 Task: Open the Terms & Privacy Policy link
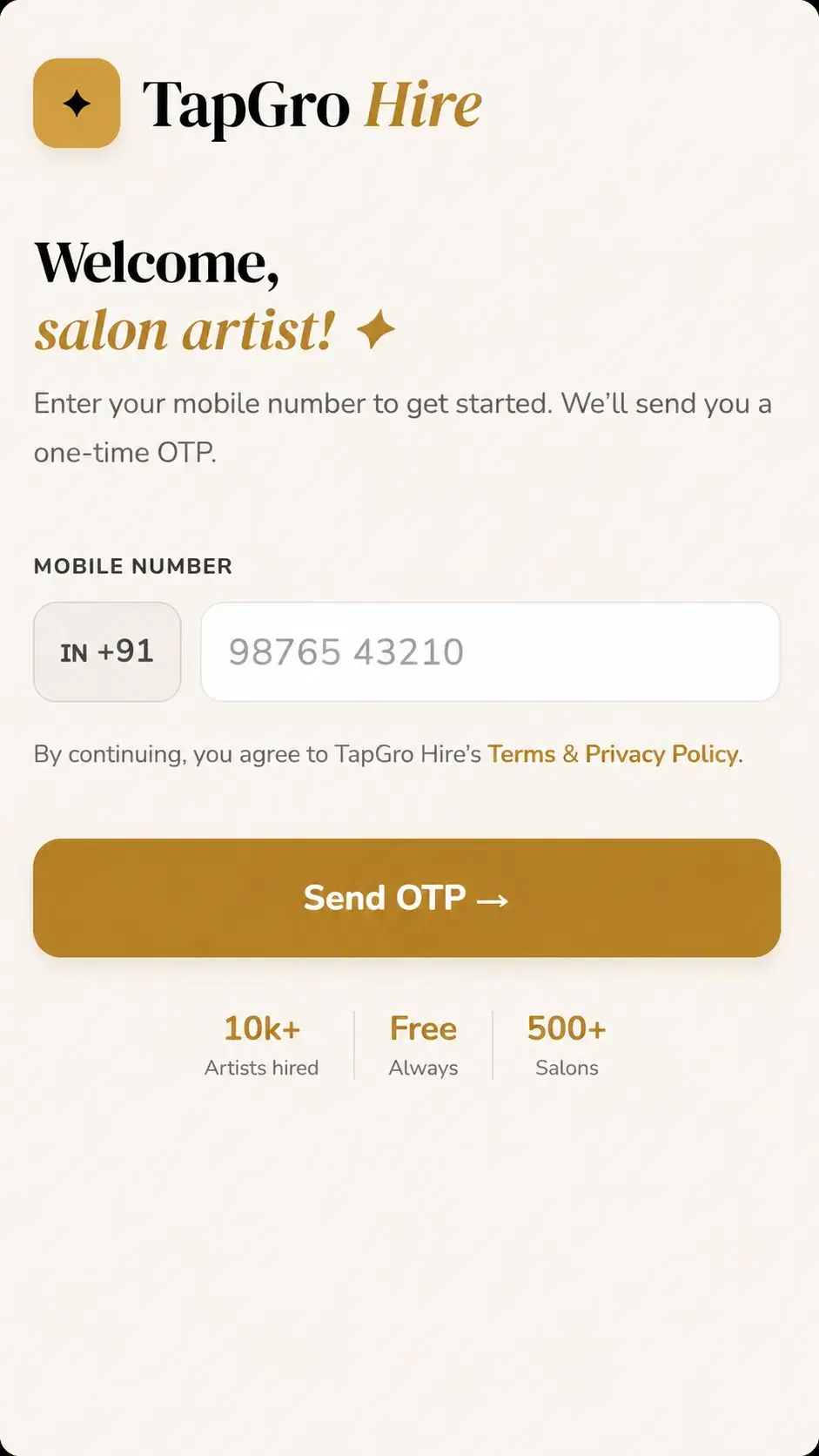(x=613, y=754)
